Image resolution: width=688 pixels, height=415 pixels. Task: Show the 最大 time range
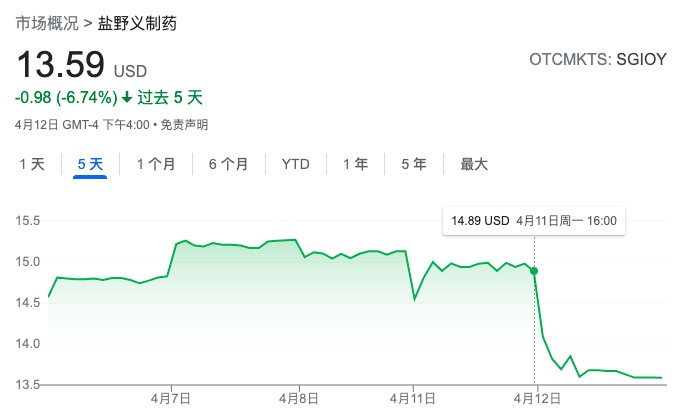474,164
